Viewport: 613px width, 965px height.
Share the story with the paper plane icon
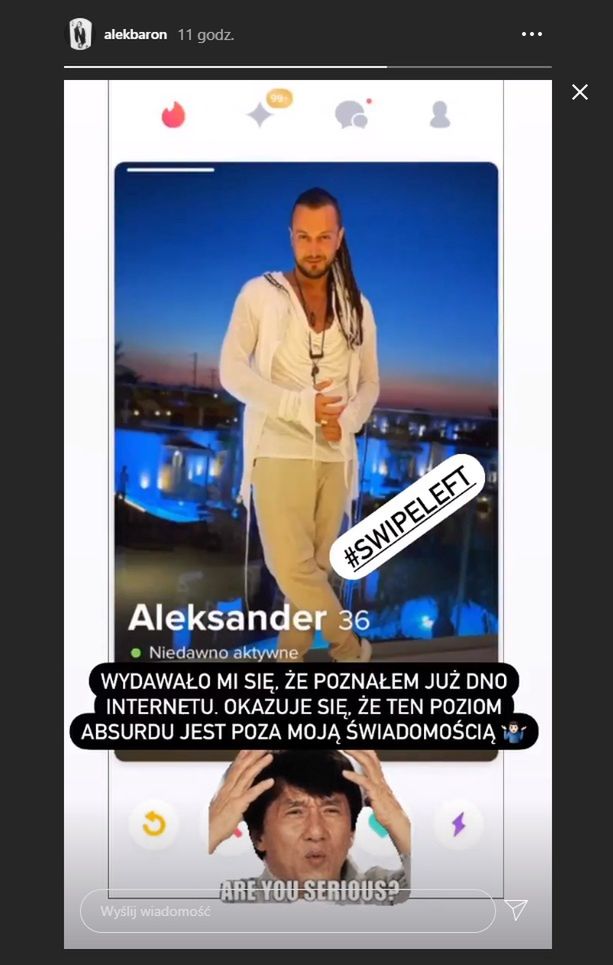point(516,910)
